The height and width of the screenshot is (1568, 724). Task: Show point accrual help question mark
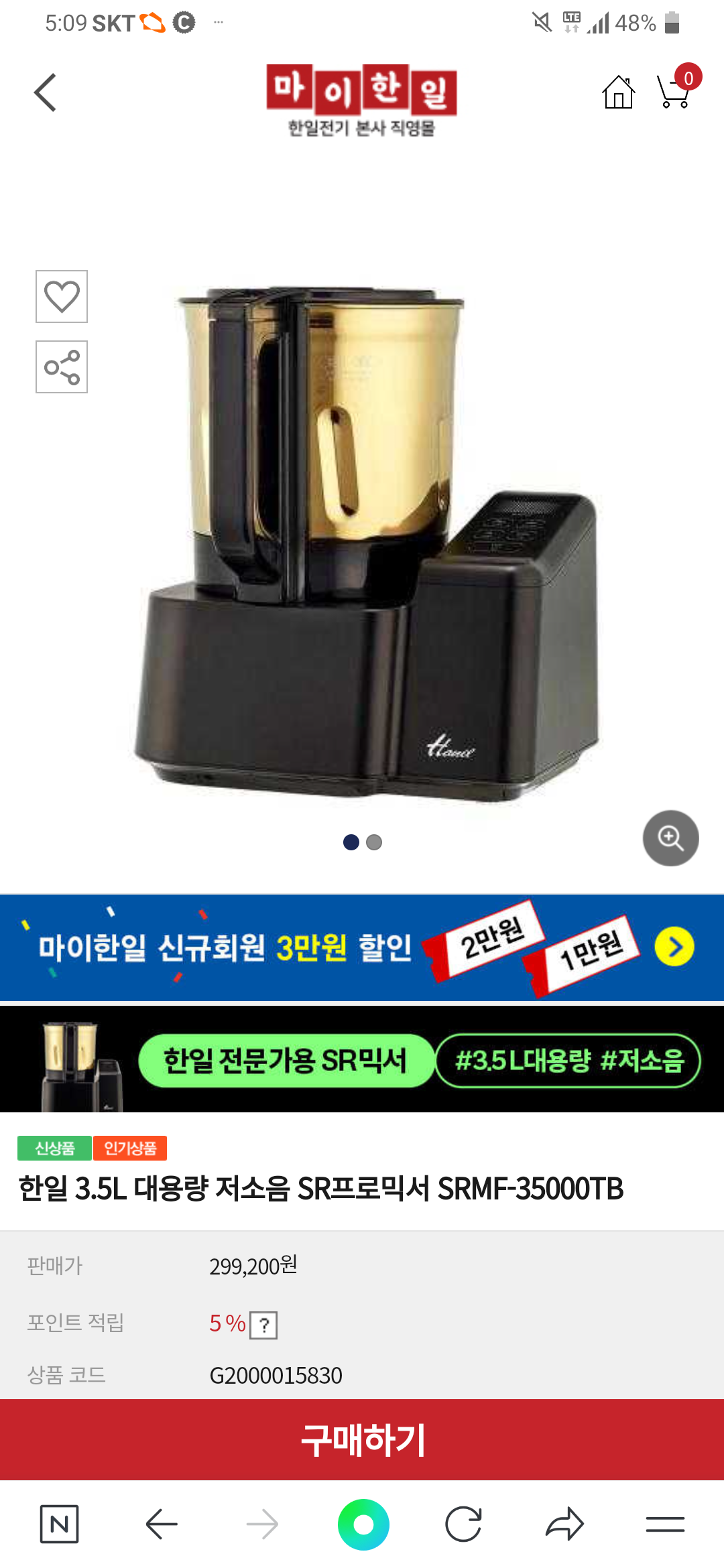263,1325
